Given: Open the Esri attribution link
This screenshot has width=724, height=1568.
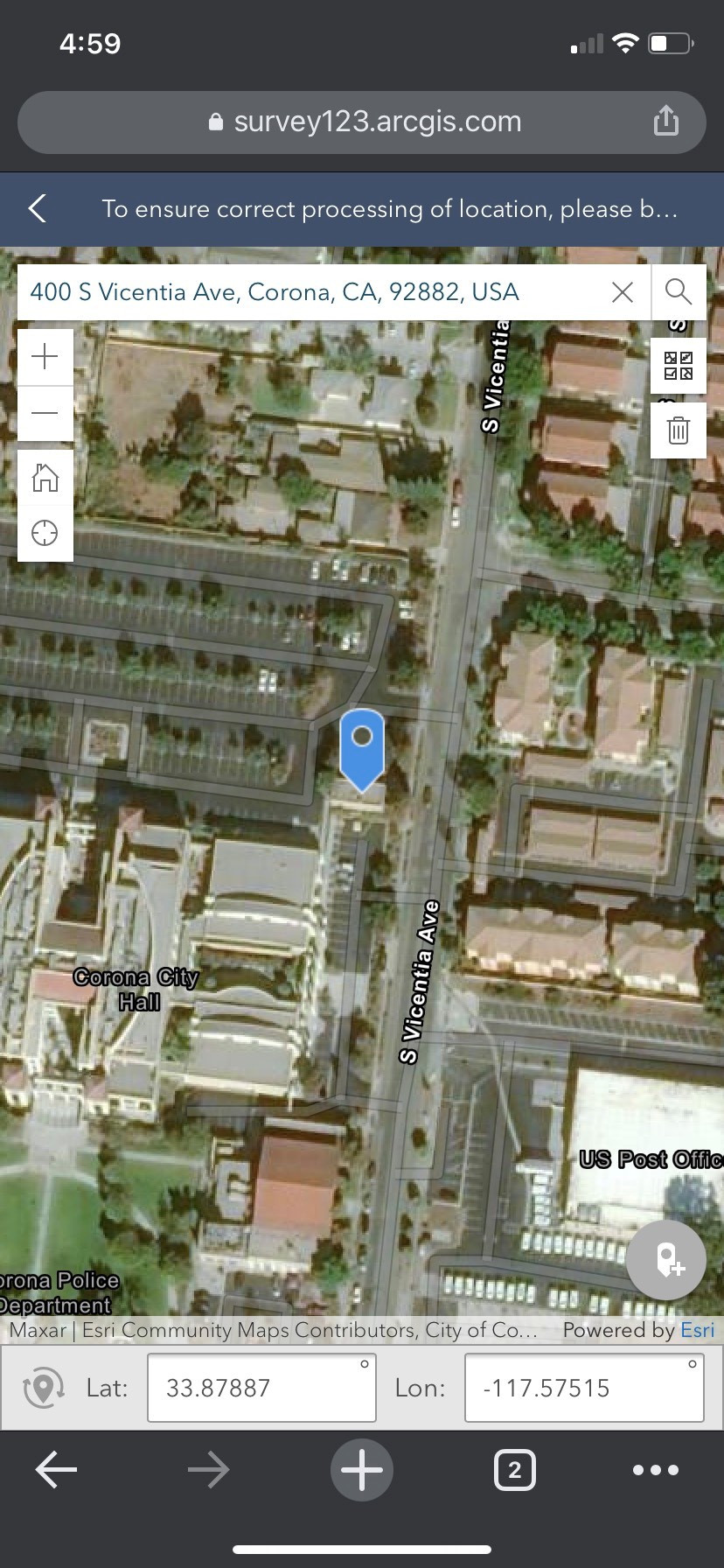Looking at the screenshot, I should click(698, 1330).
